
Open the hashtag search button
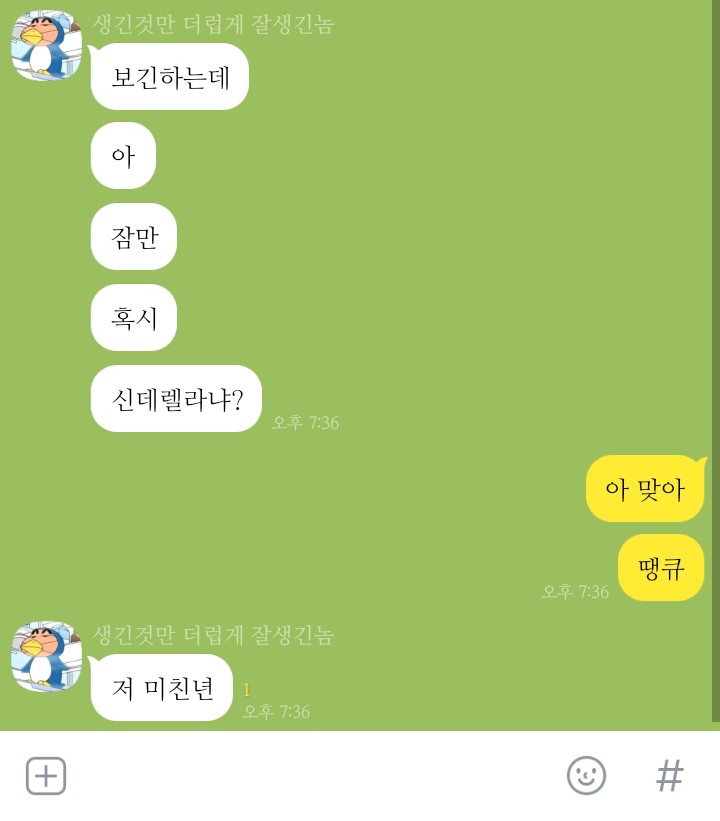[x=669, y=776]
